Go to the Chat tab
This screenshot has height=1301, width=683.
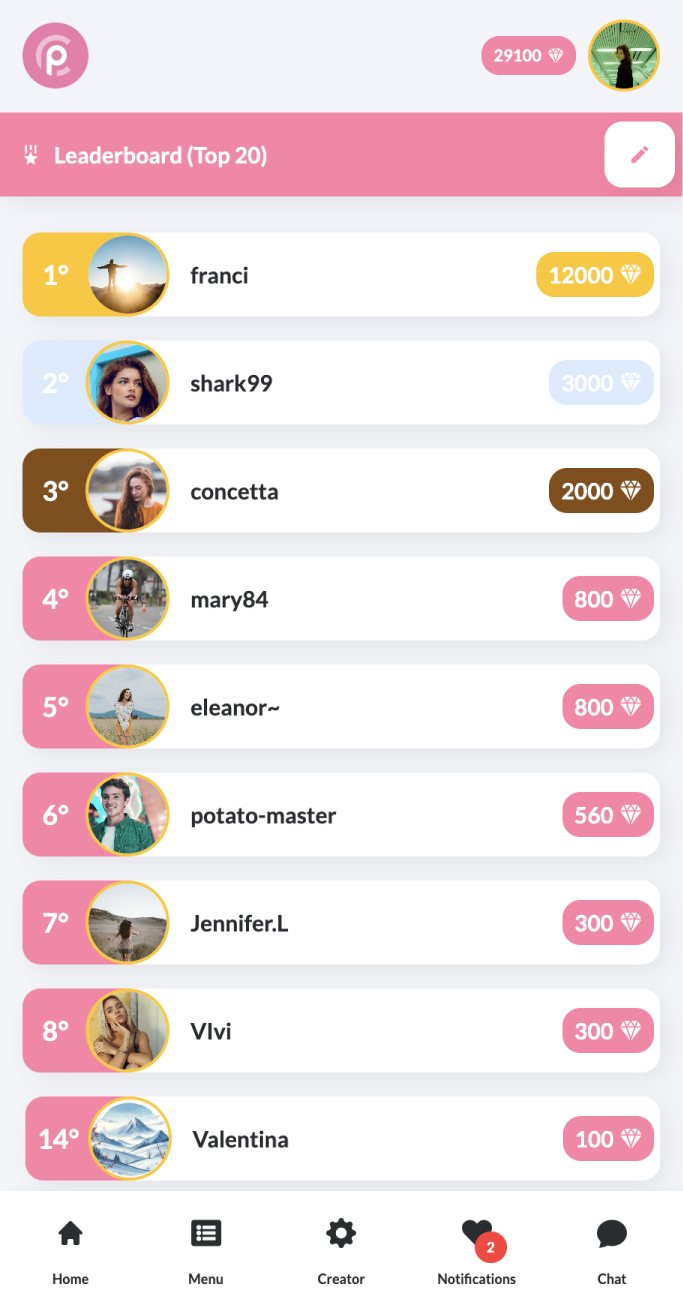pos(611,1248)
